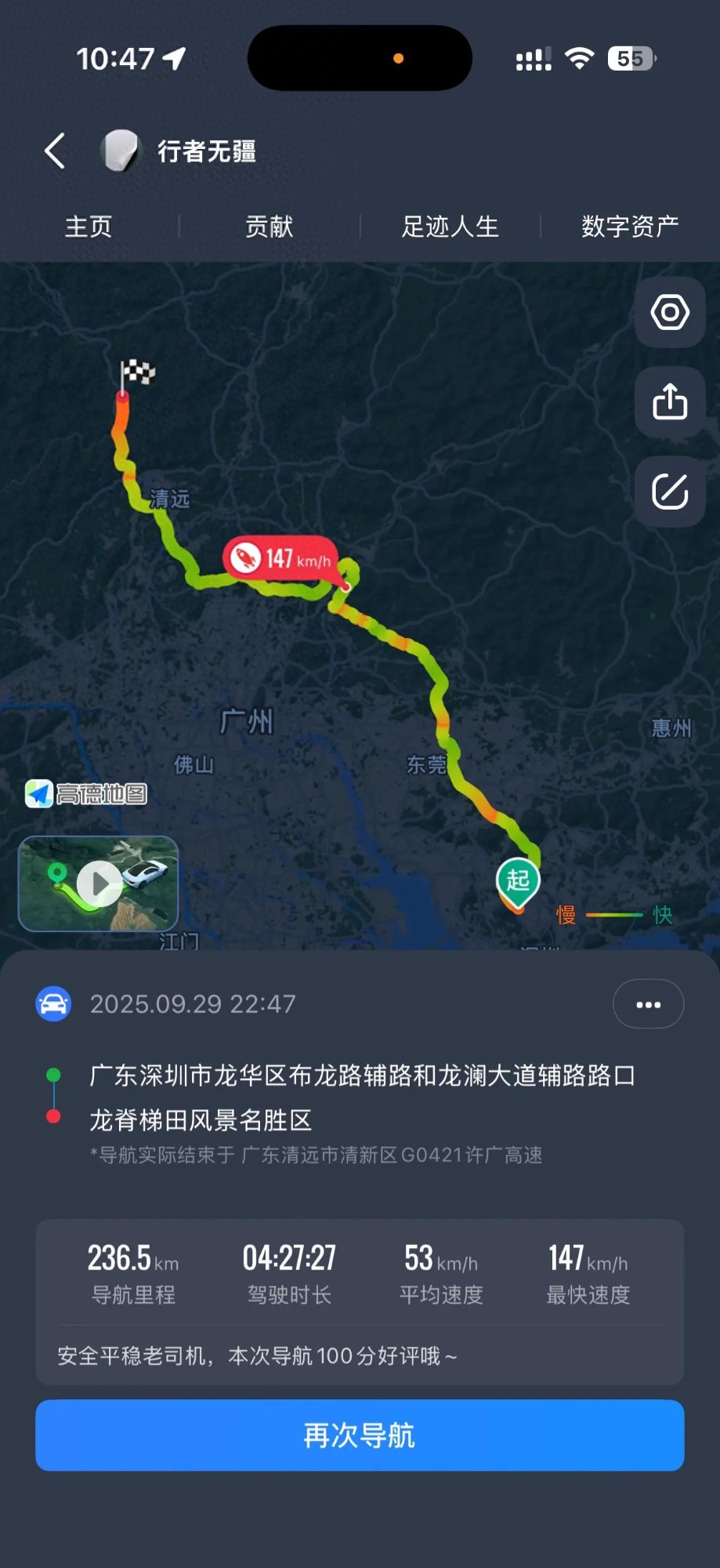This screenshot has width=720, height=1568.
Task: Open the three-dot more options button
Action: pos(648,1004)
